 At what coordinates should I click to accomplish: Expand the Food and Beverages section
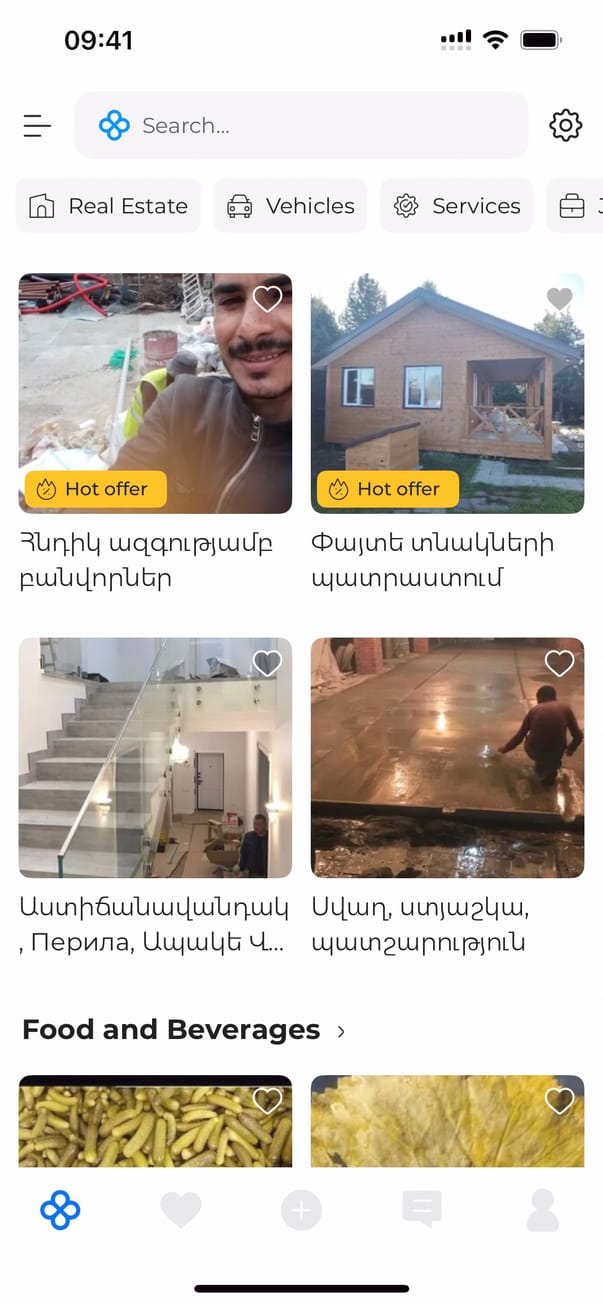(341, 1031)
